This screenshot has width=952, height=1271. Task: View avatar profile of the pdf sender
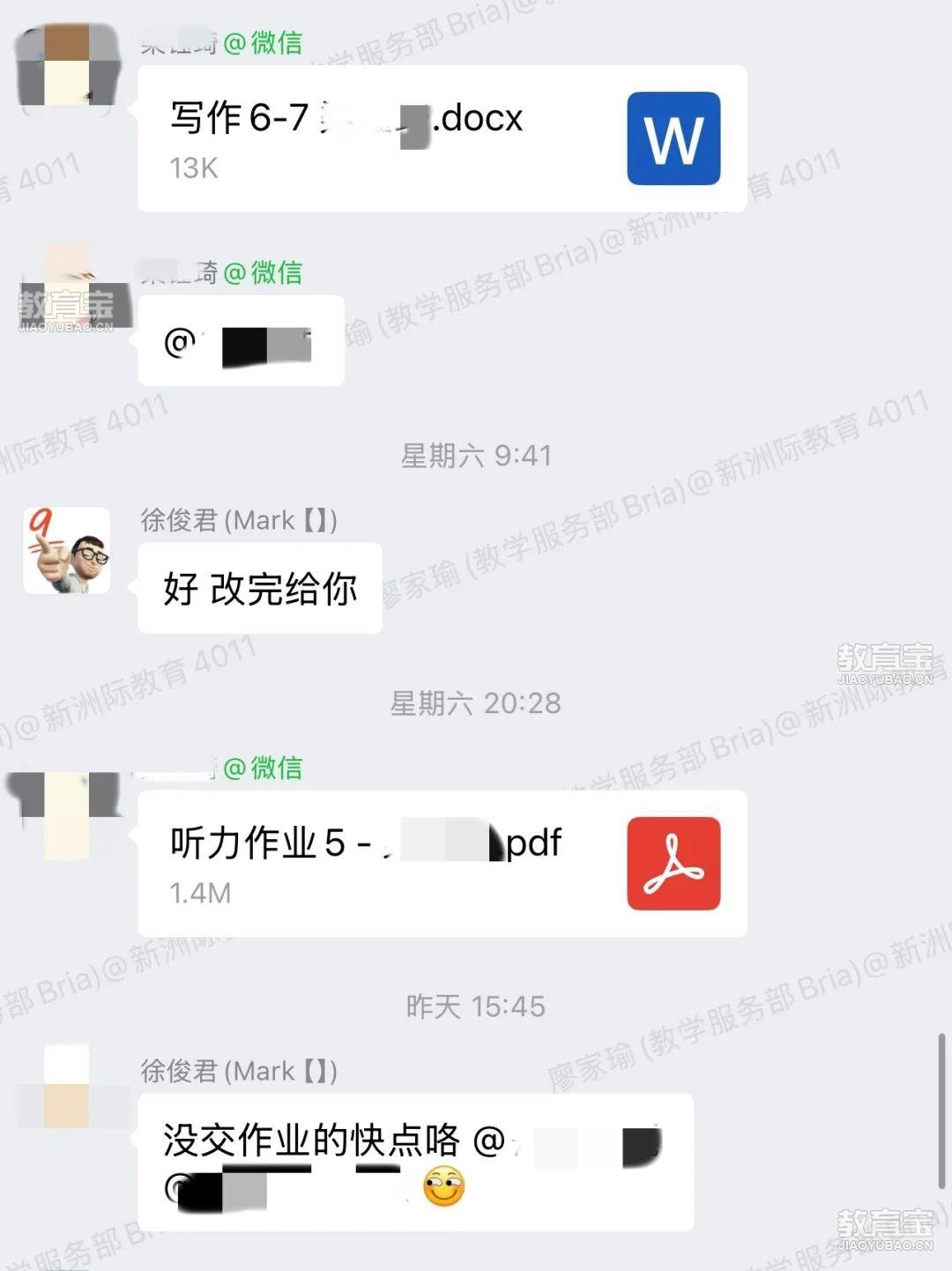[x=67, y=814]
